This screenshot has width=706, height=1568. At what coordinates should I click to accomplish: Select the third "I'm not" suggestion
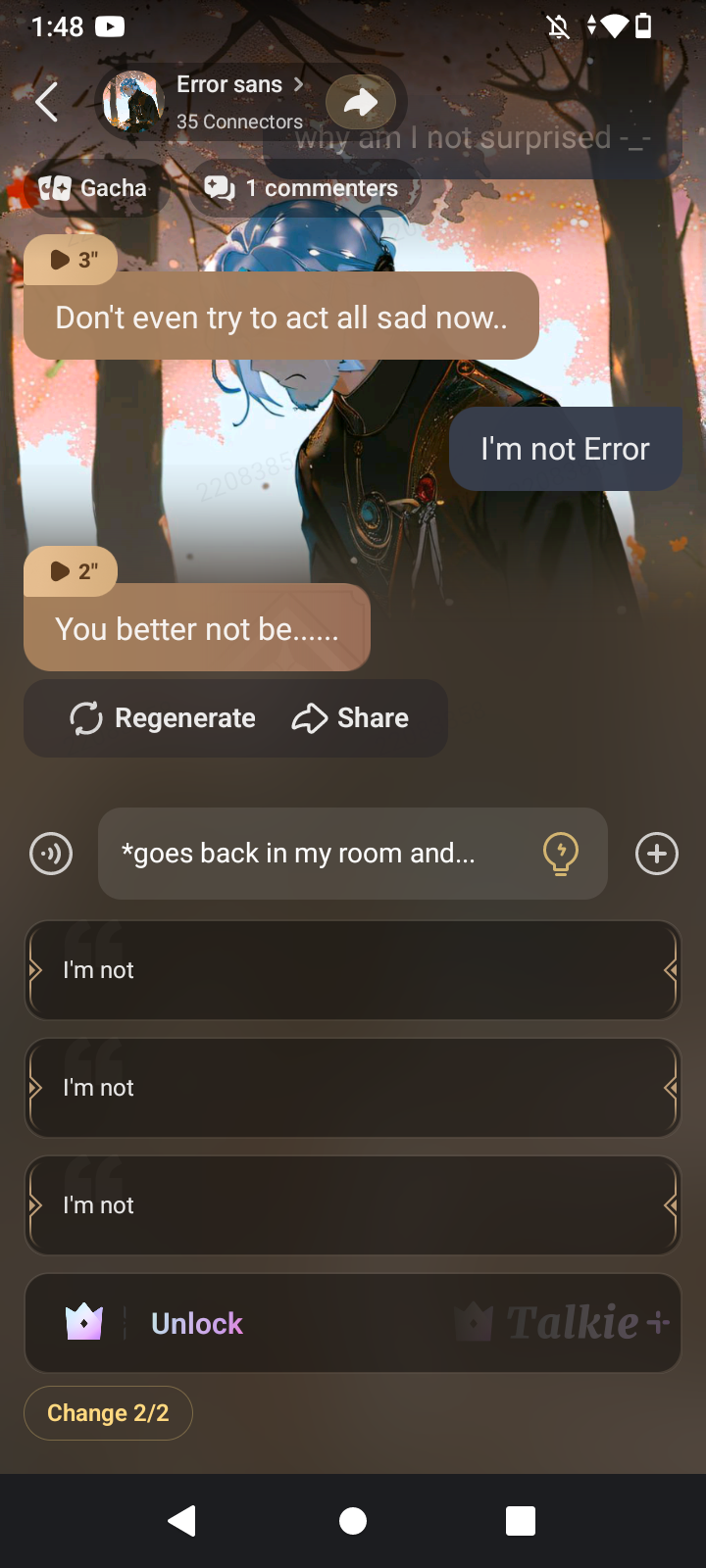(353, 1205)
